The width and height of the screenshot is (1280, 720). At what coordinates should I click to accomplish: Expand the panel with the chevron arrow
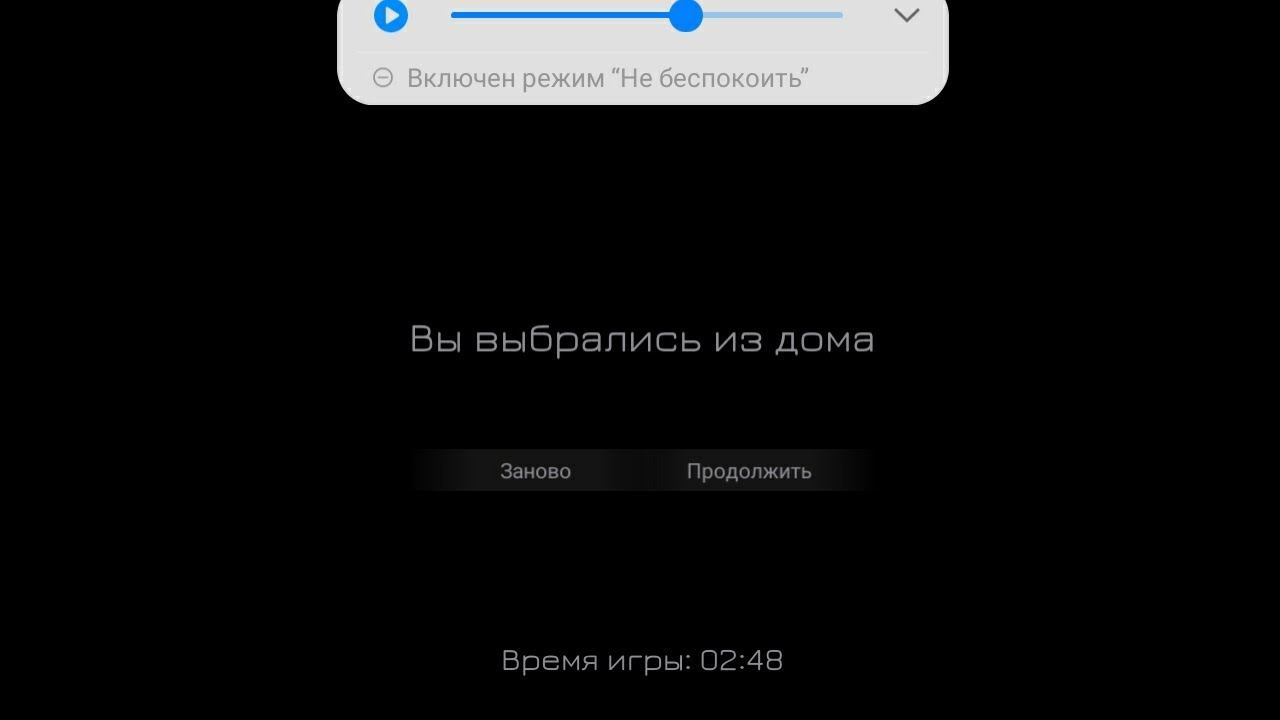906,15
